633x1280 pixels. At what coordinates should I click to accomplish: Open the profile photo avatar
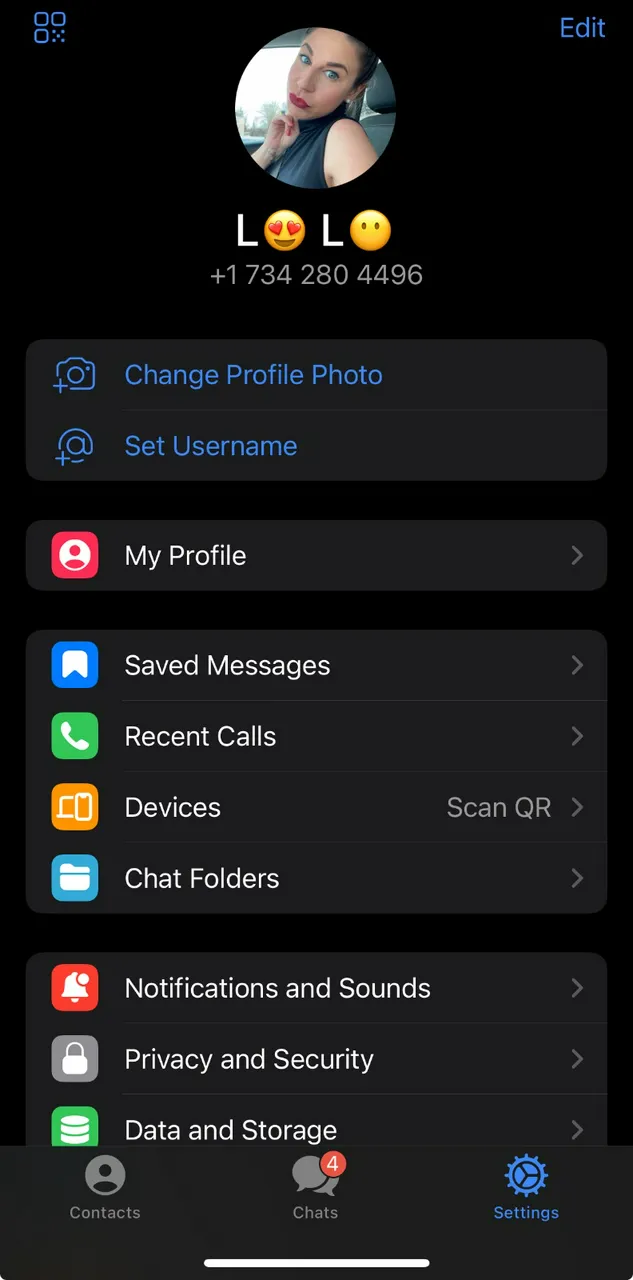[315, 108]
